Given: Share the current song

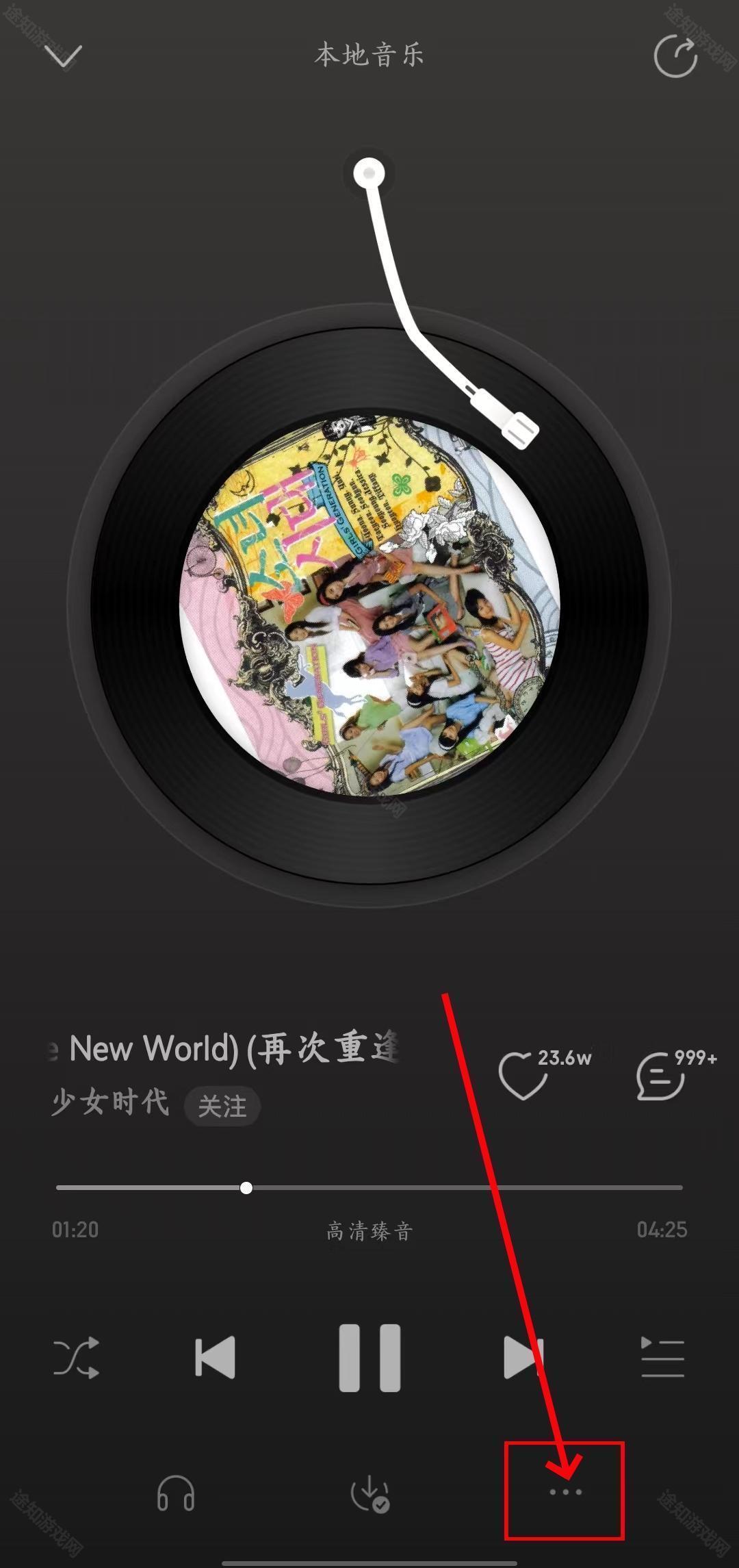Looking at the screenshot, I should click(x=675, y=56).
